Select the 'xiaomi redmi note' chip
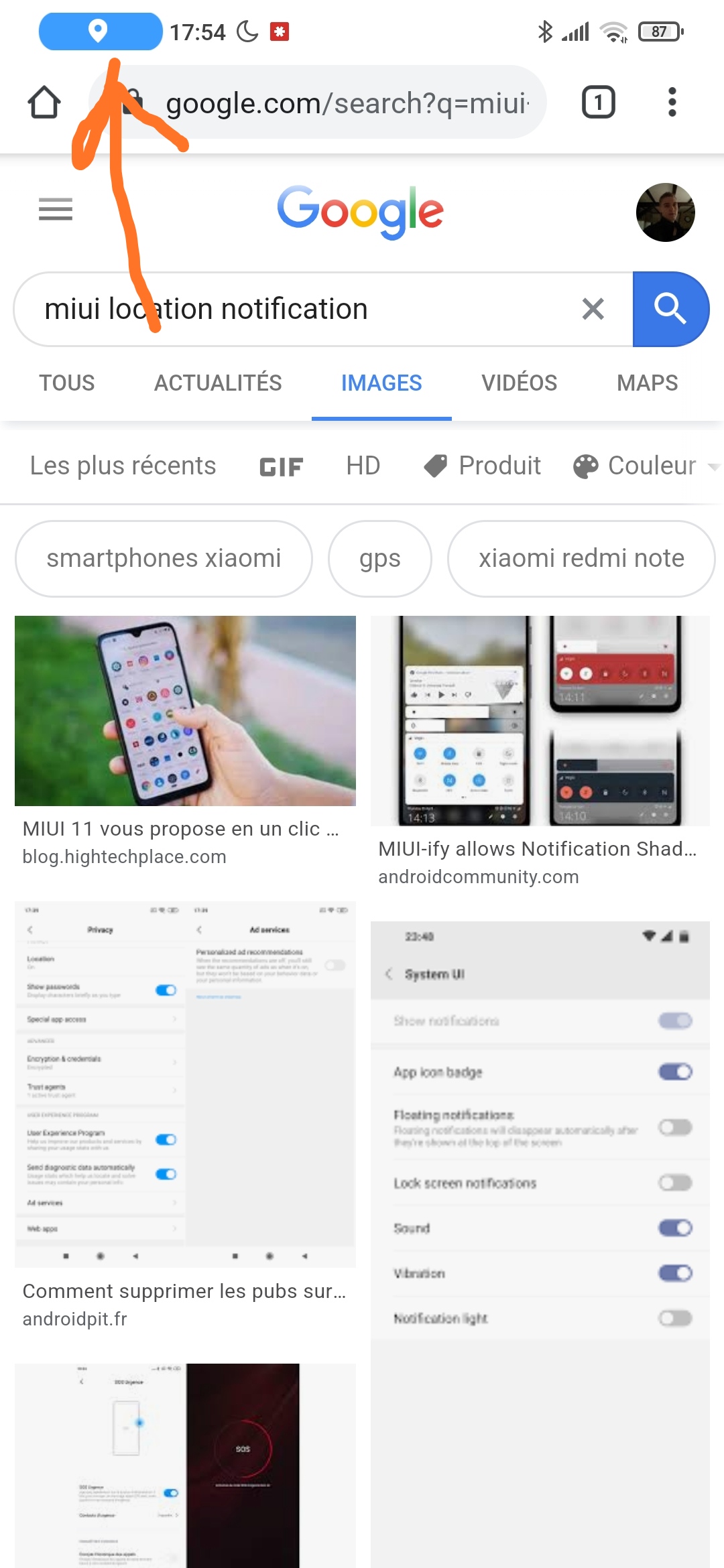724x1568 pixels. click(x=581, y=558)
